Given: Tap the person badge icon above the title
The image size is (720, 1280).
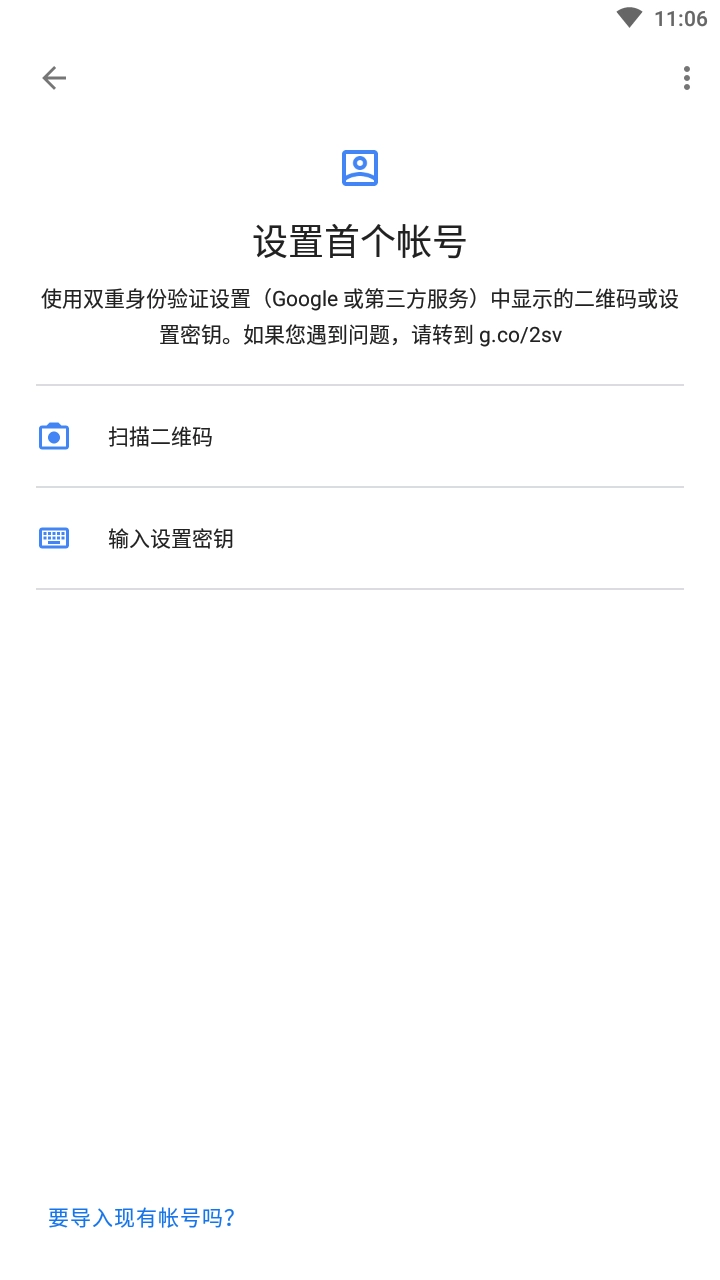Looking at the screenshot, I should click(x=360, y=167).
